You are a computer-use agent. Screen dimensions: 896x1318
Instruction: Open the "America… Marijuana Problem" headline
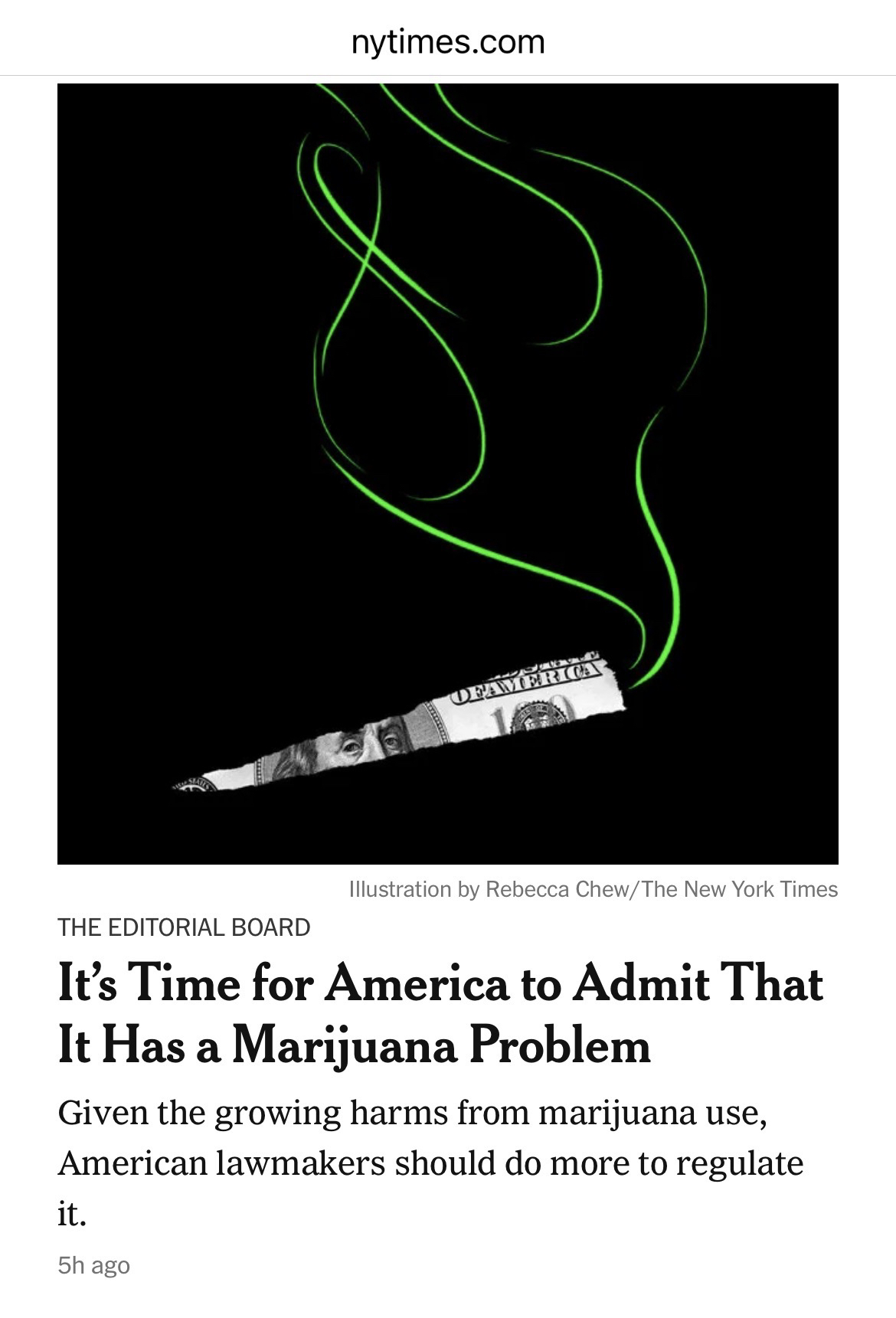[x=440, y=1013]
